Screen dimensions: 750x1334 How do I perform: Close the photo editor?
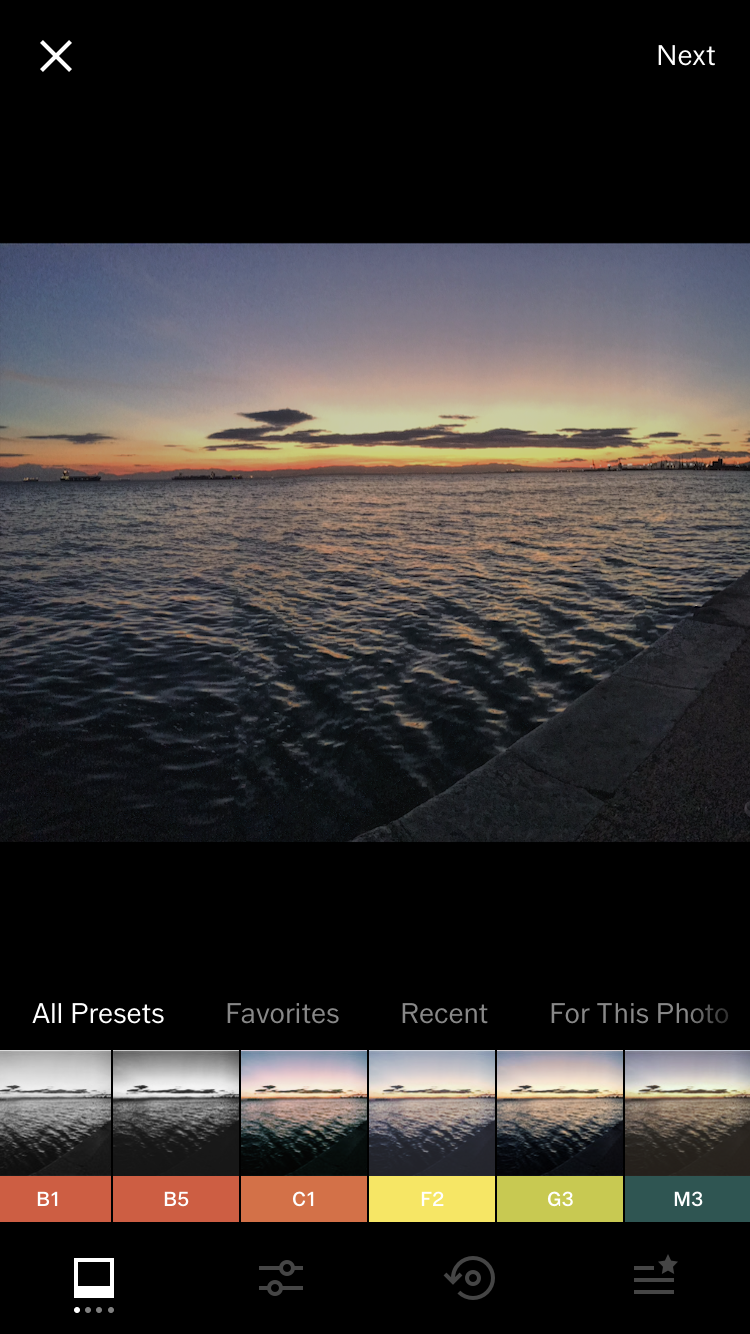[x=56, y=56]
